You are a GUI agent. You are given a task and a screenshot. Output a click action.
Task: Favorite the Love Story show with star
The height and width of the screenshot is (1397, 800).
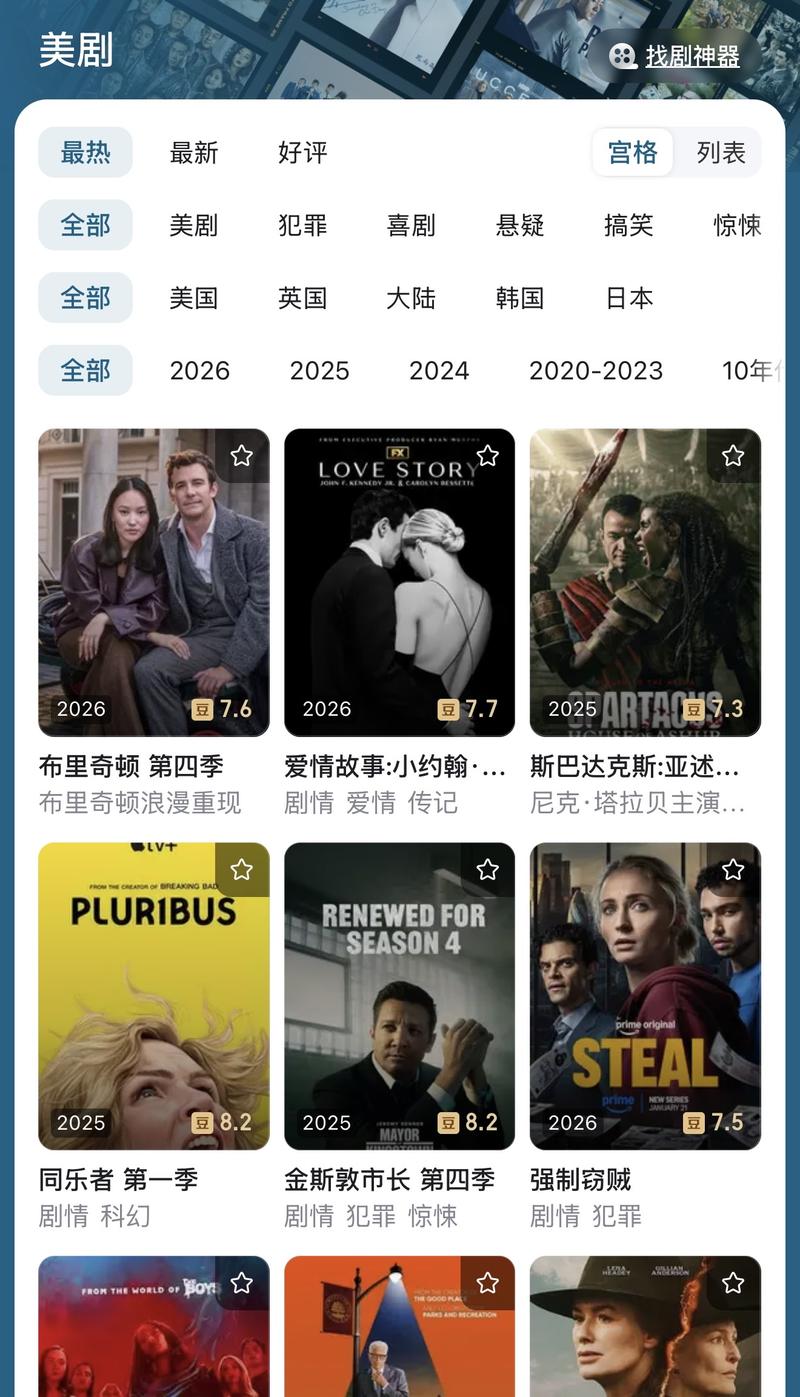coord(488,456)
